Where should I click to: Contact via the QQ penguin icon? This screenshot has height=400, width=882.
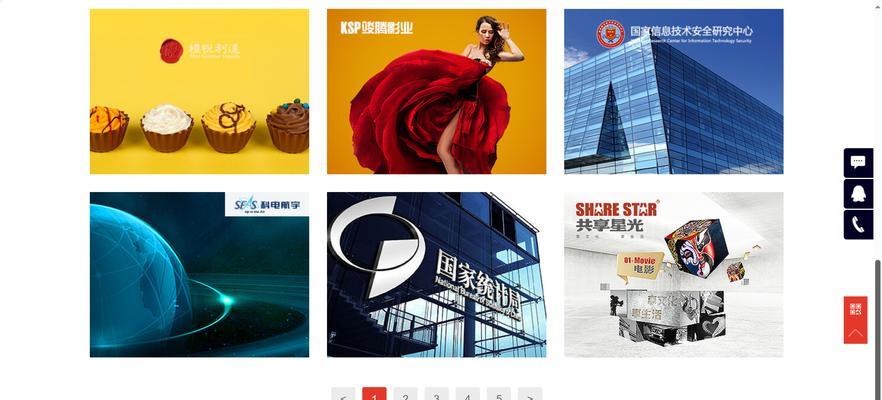858,193
